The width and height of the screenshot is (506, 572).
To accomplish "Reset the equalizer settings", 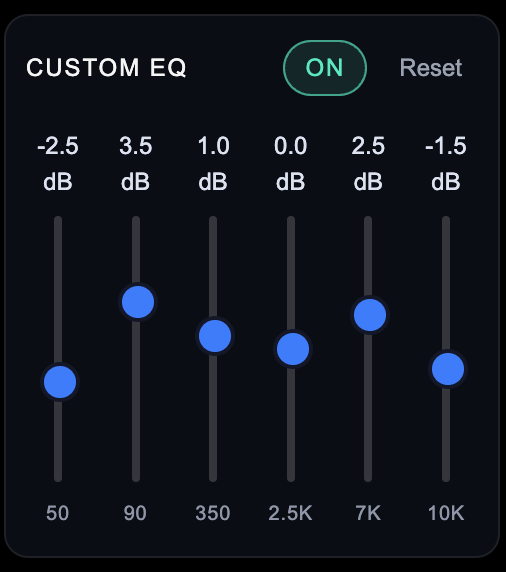I will click(x=431, y=68).
